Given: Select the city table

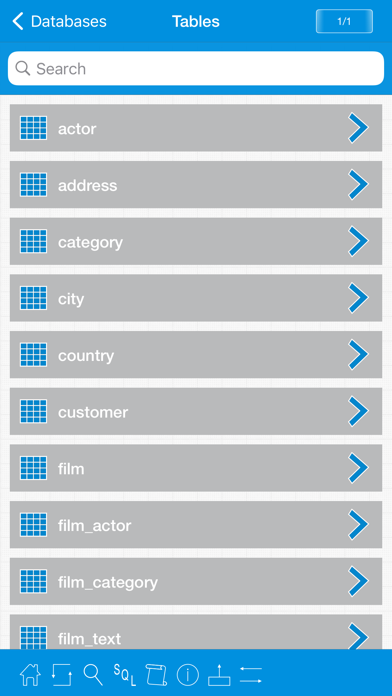Looking at the screenshot, I should pyautogui.click(x=196, y=298).
